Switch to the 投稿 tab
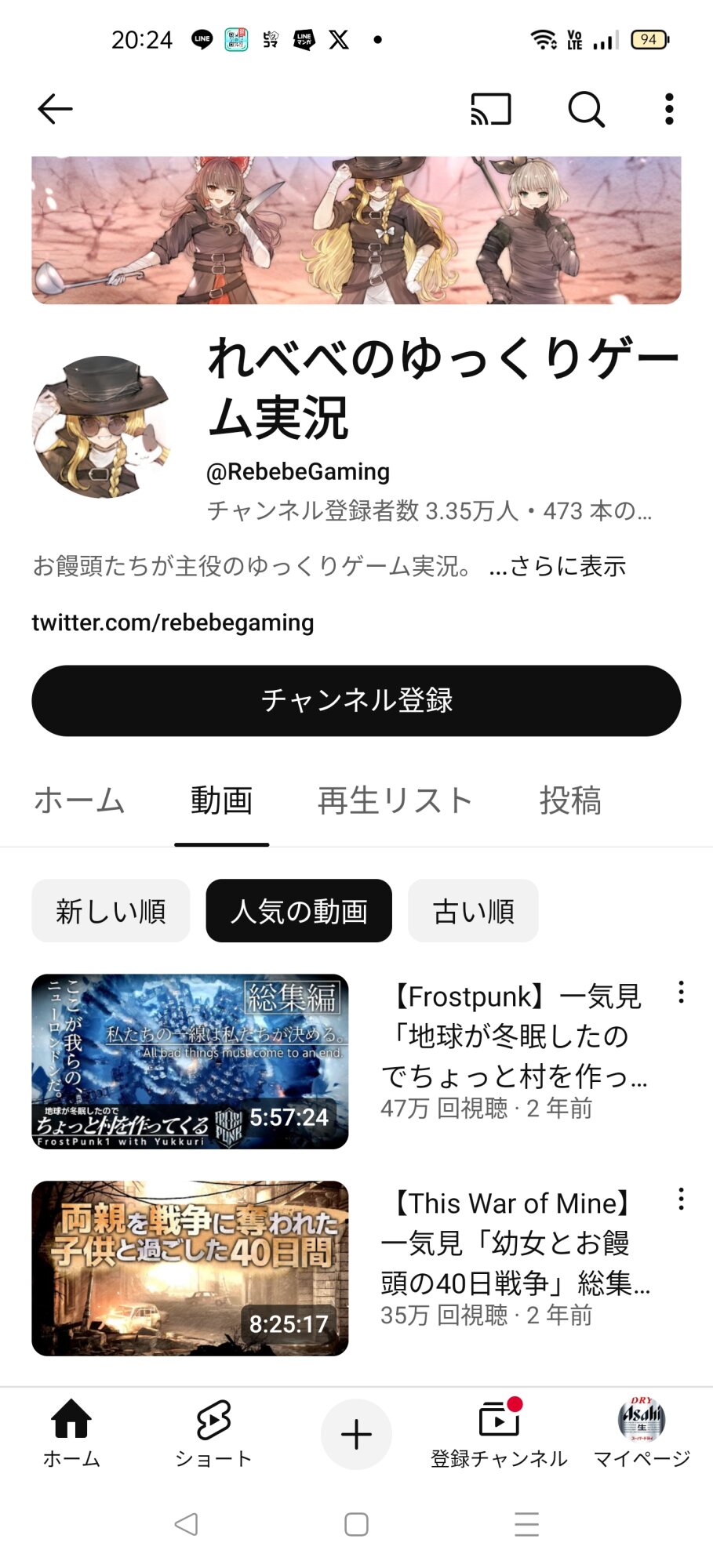 coord(570,801)
